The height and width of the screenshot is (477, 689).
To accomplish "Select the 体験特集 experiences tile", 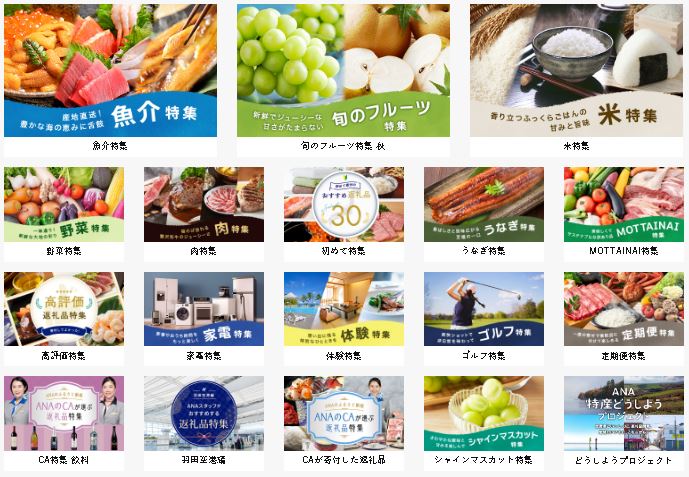I will coord(344,309).
